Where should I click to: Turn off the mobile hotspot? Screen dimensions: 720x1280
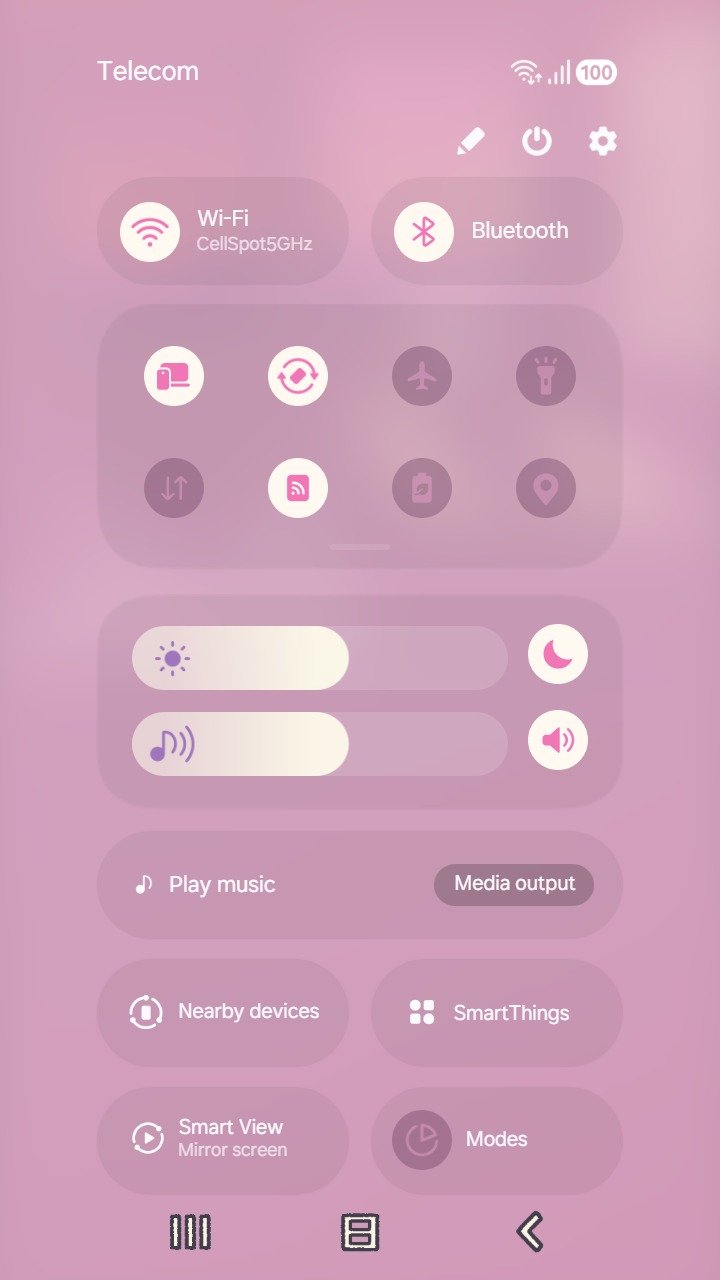[298, 489]
